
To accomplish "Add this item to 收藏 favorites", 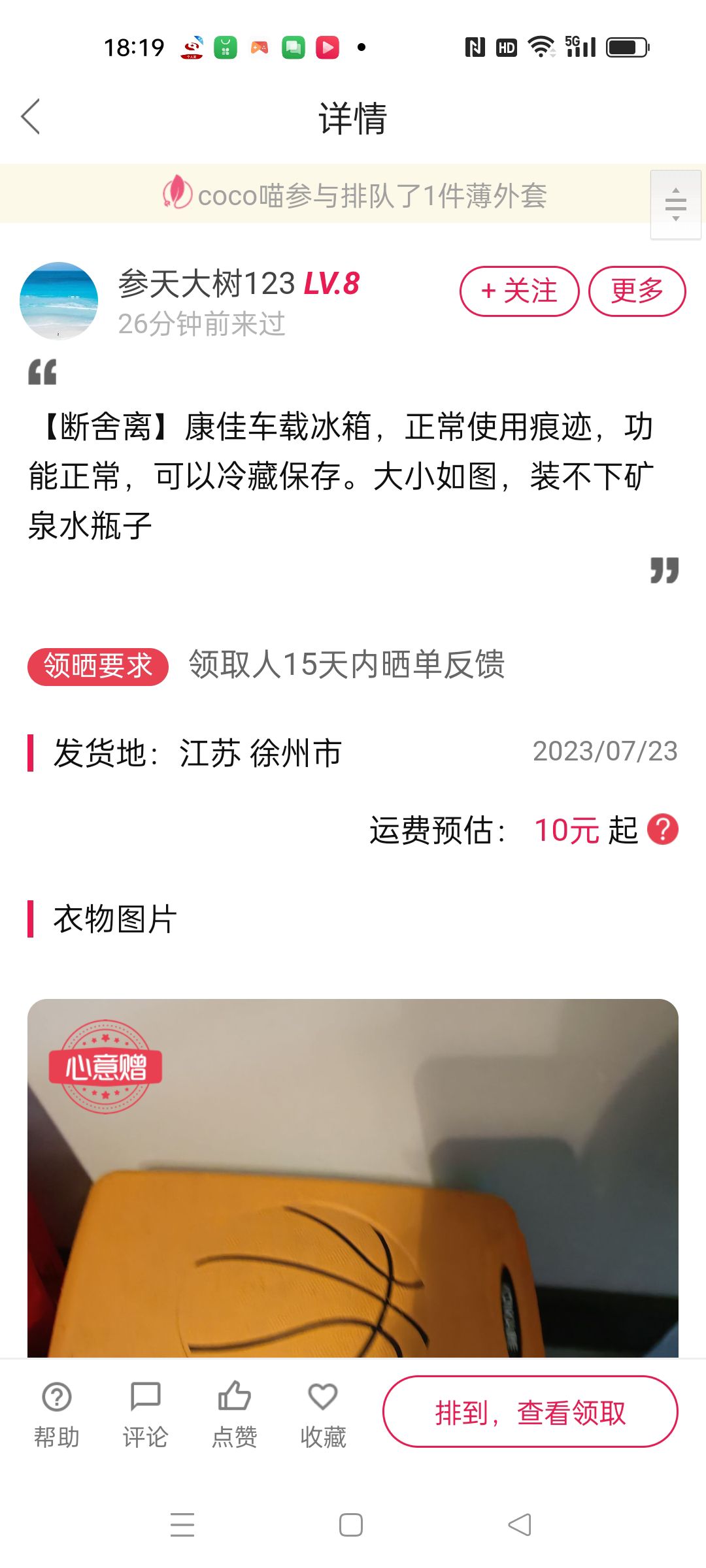I will 323,1413.
